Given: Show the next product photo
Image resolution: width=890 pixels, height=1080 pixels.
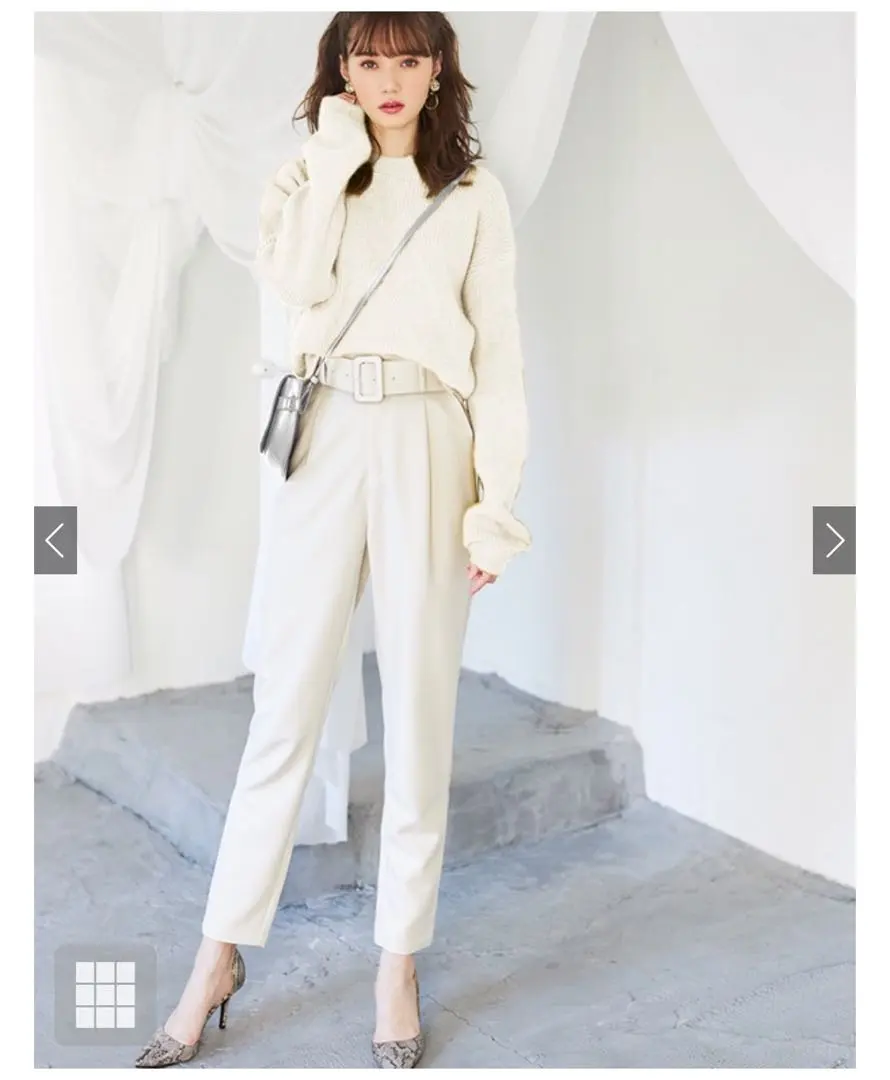Looking at the screenshot, I should [834, 540].
